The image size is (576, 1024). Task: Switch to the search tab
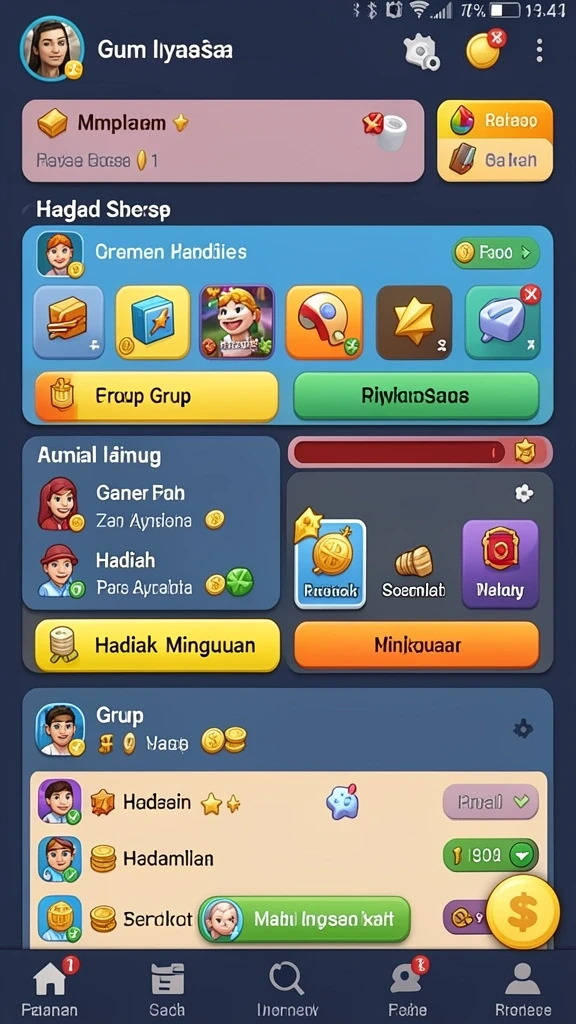pos(287,989)
